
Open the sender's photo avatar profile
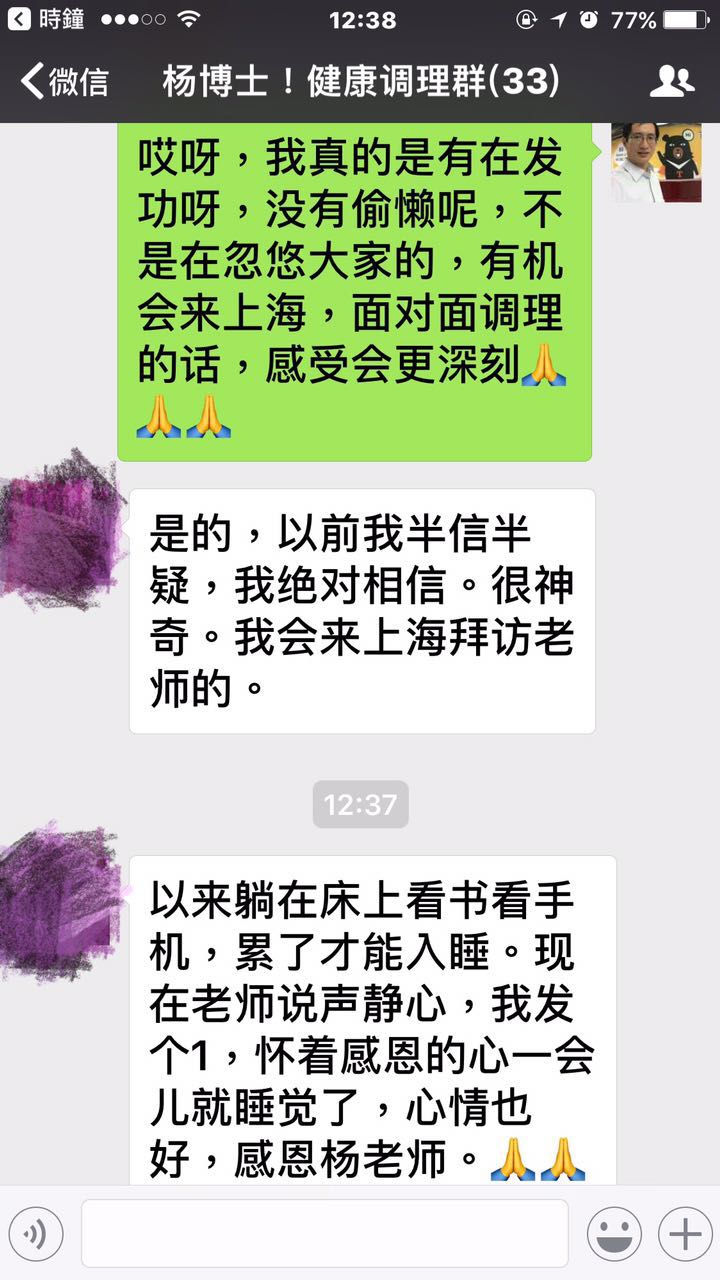coord(656,161)
